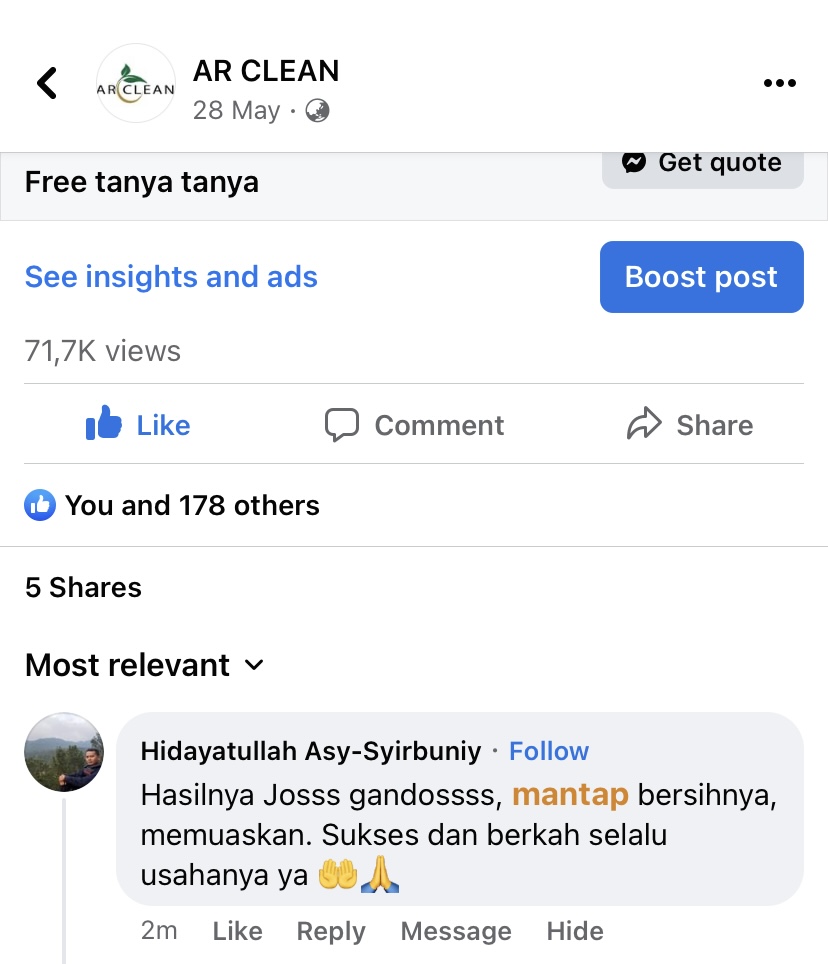The image size is (828, 964).
Task: Open the commenter's profile picture
Action: coord(63,752)
